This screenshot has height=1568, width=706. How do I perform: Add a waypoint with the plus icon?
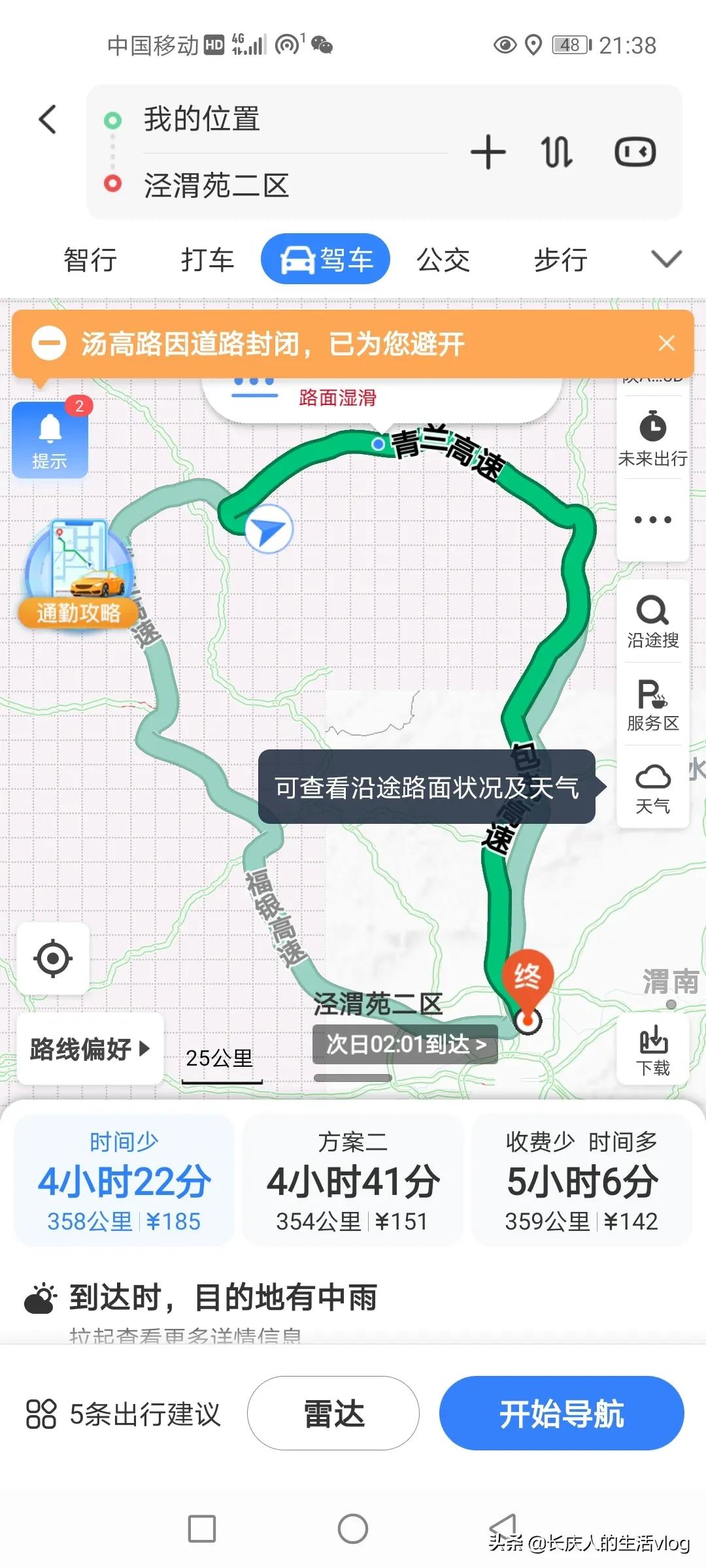point(487,150)
